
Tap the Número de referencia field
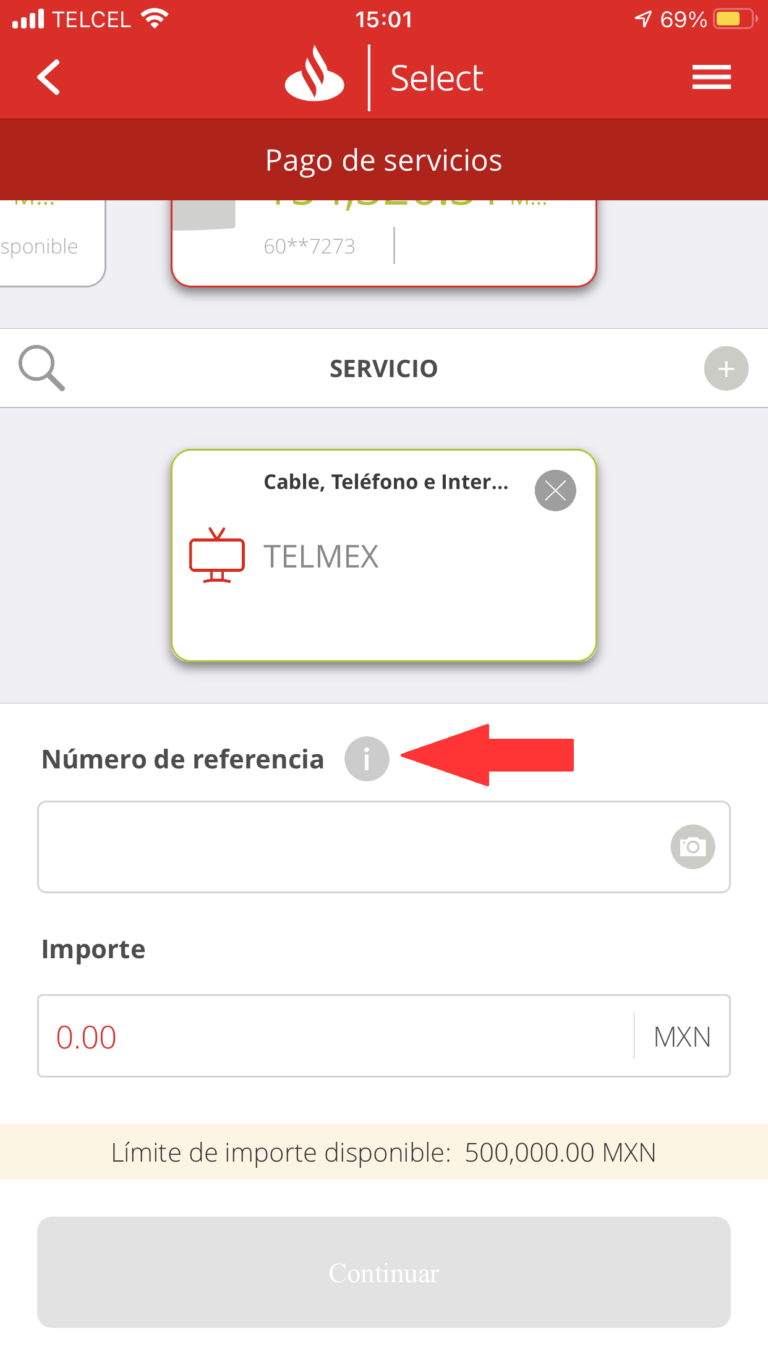pyautogui.click(x=350, y=847)
